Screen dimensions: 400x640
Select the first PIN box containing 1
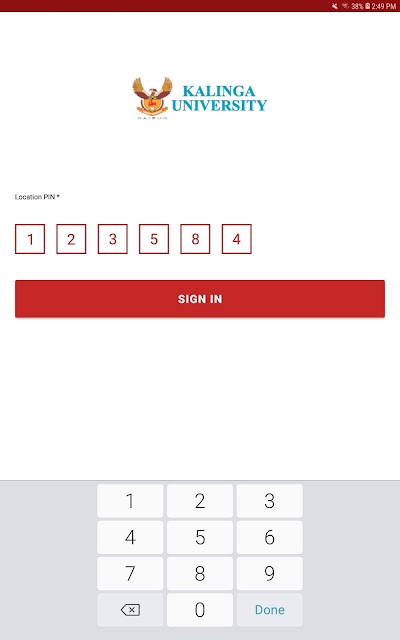point(30,239)
